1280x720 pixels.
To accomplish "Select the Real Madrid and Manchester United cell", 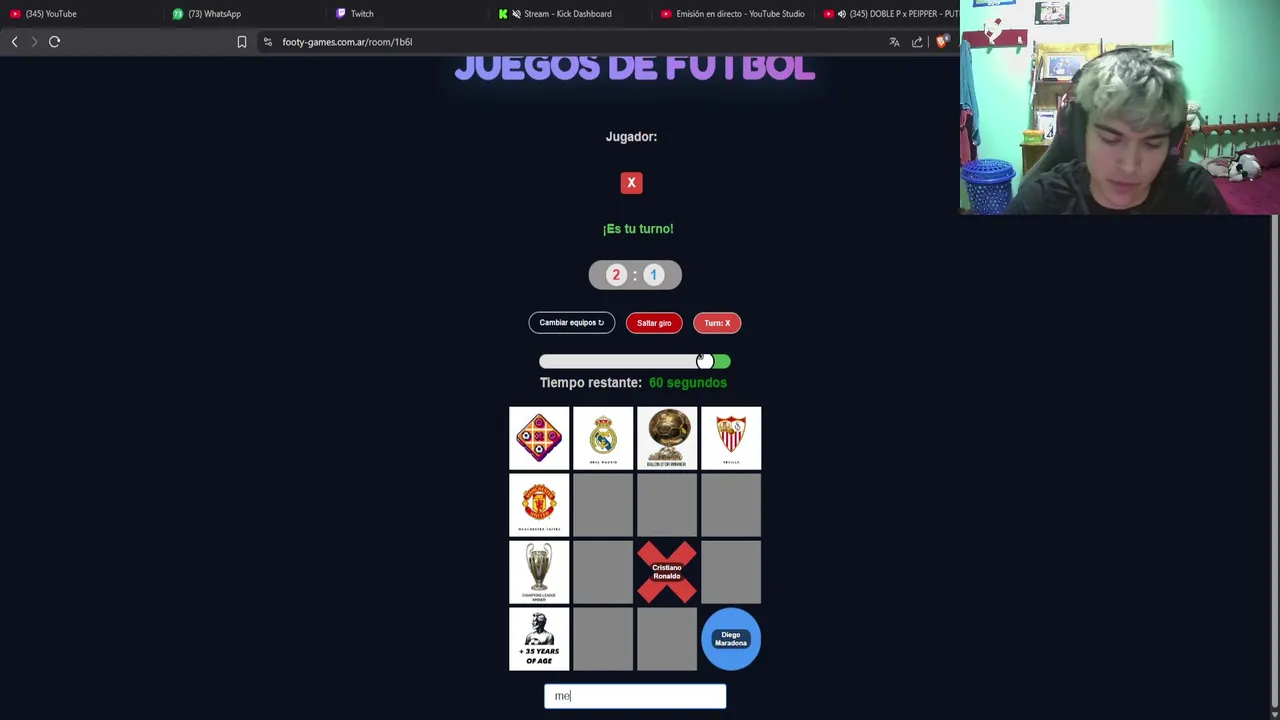I will [603, 505].
